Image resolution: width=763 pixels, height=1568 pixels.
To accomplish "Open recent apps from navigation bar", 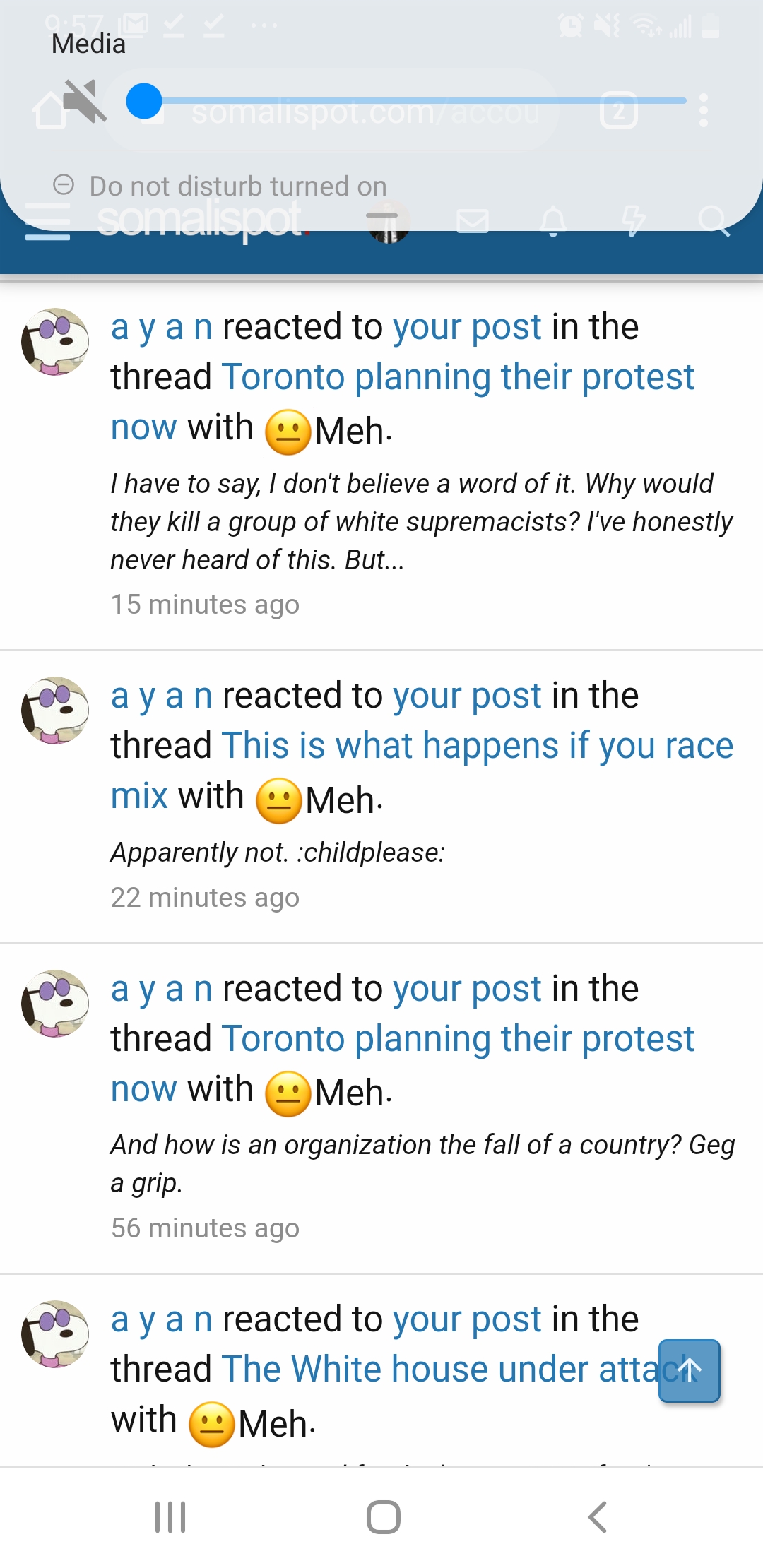I will pos(170,1517).
